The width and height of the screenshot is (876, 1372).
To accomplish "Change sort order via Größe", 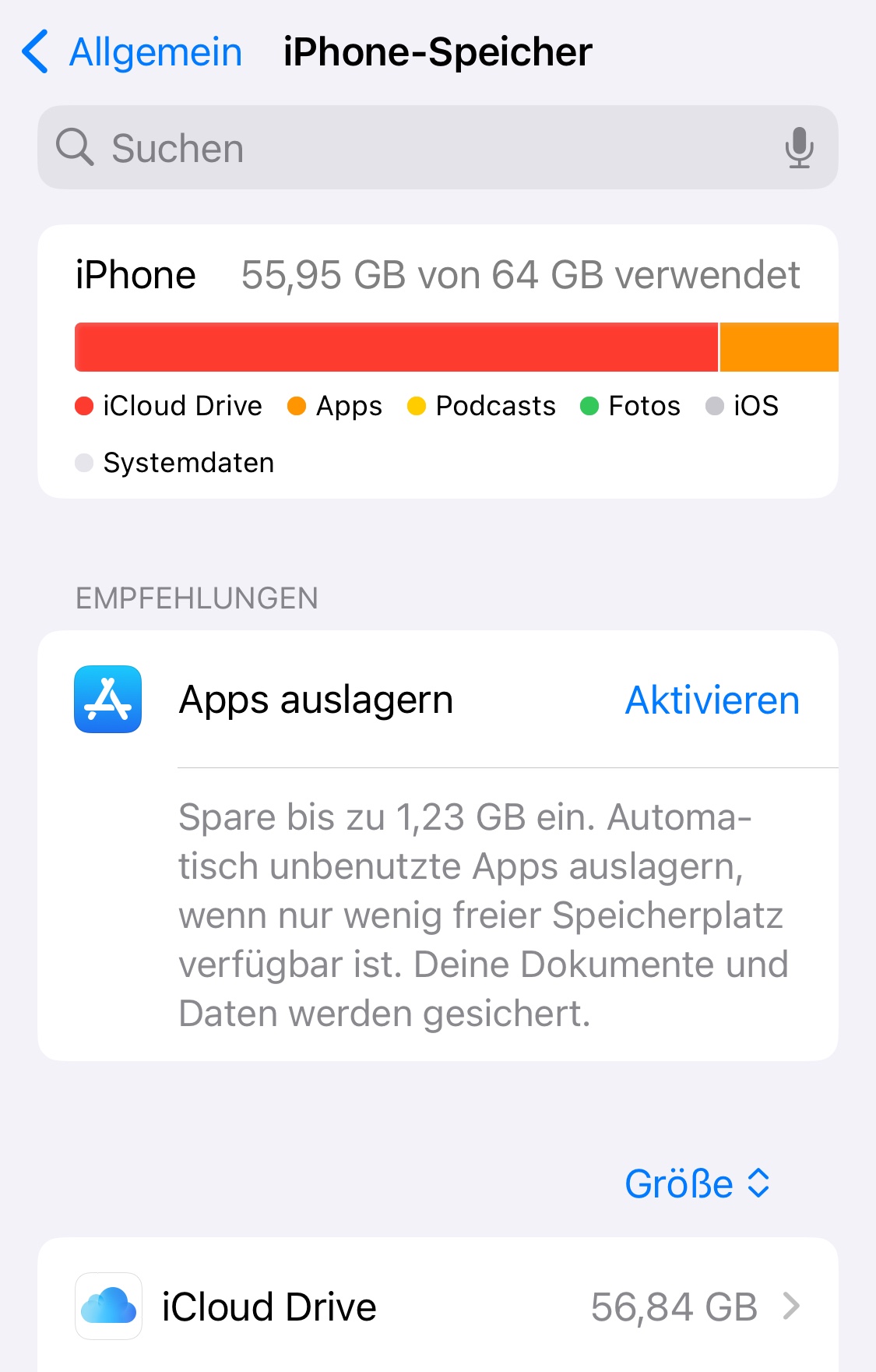I will click(x=697, y=1183).
